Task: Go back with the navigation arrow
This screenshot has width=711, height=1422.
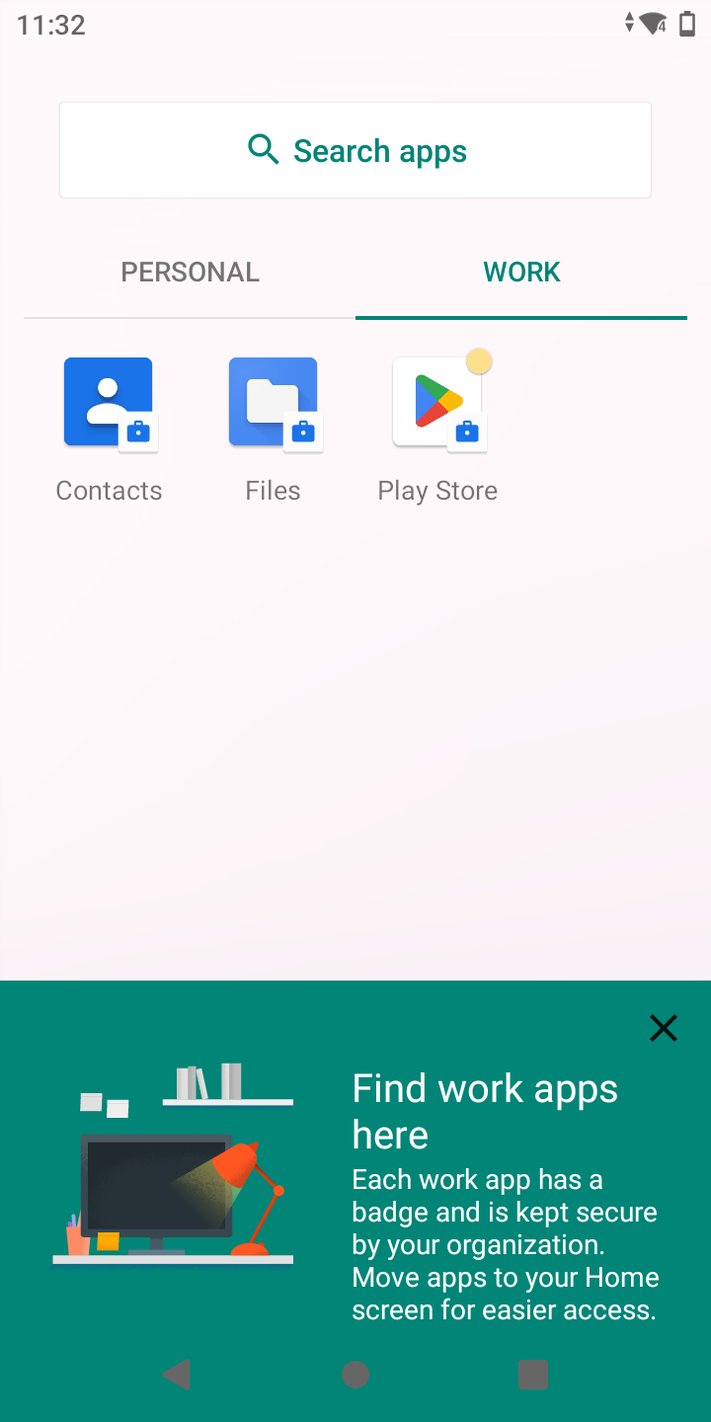Action: pos(177,1375)
